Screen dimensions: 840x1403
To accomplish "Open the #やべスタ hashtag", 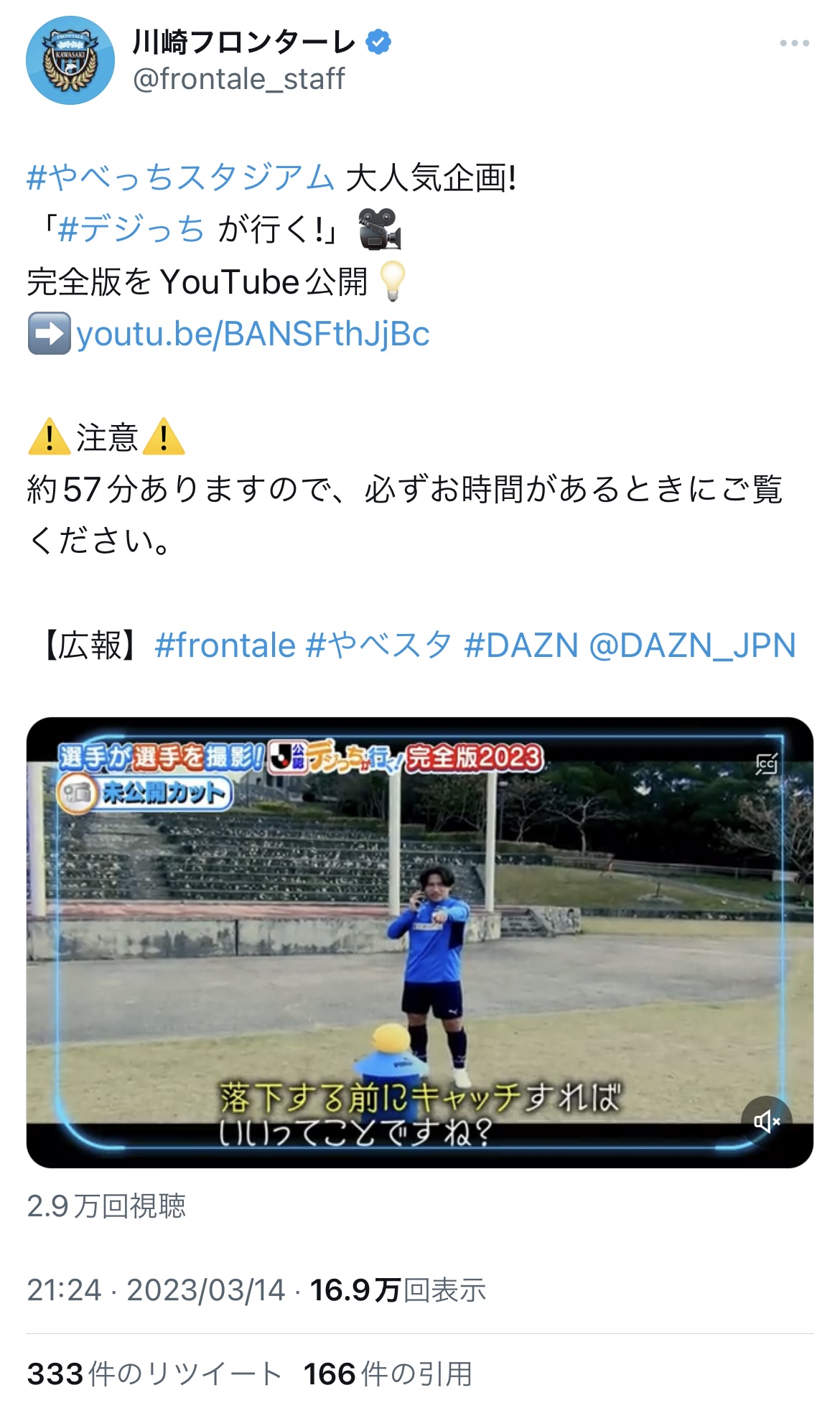I will point(379,645).
